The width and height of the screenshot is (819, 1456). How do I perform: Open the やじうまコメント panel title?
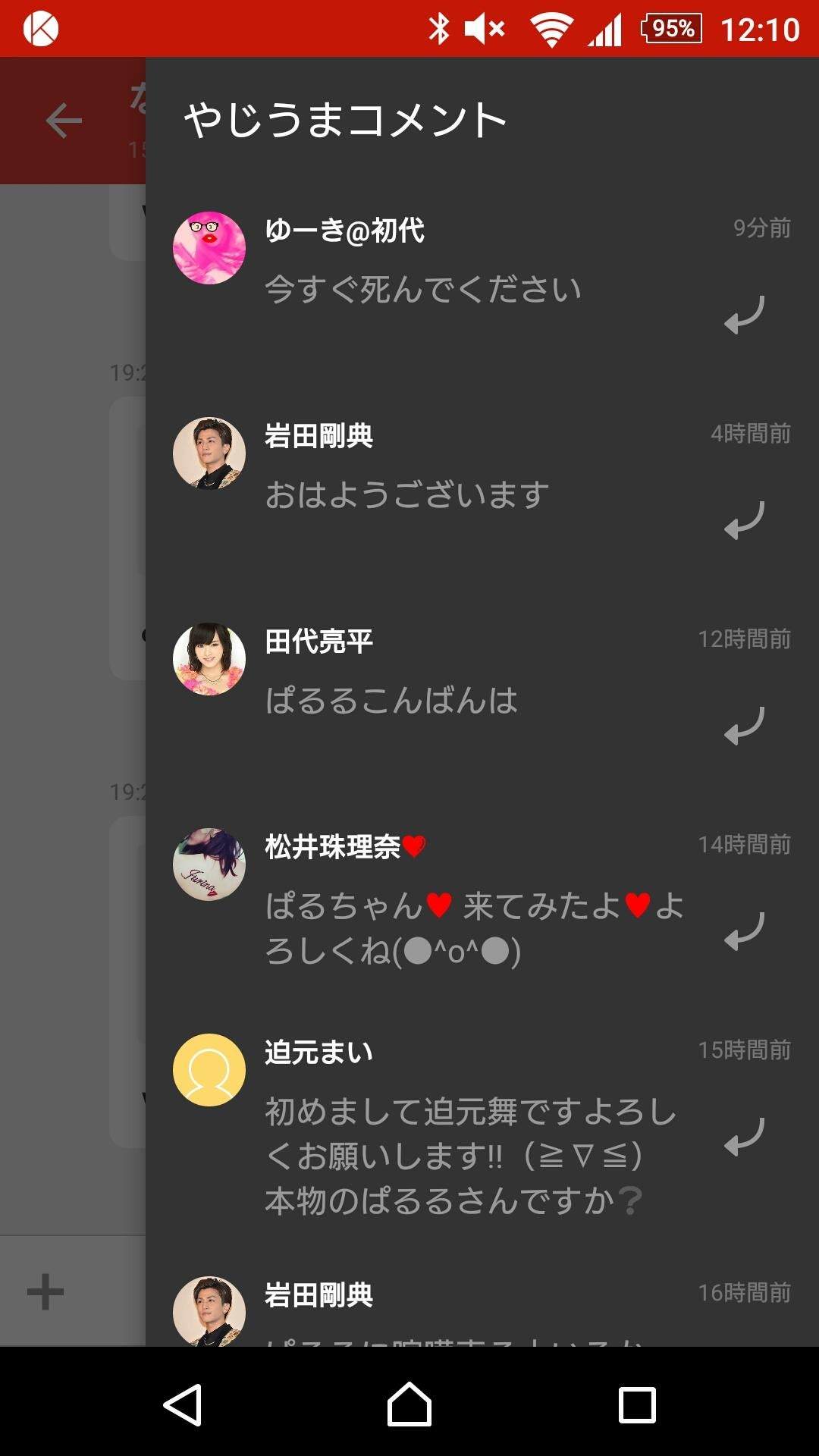pos(345,118)
